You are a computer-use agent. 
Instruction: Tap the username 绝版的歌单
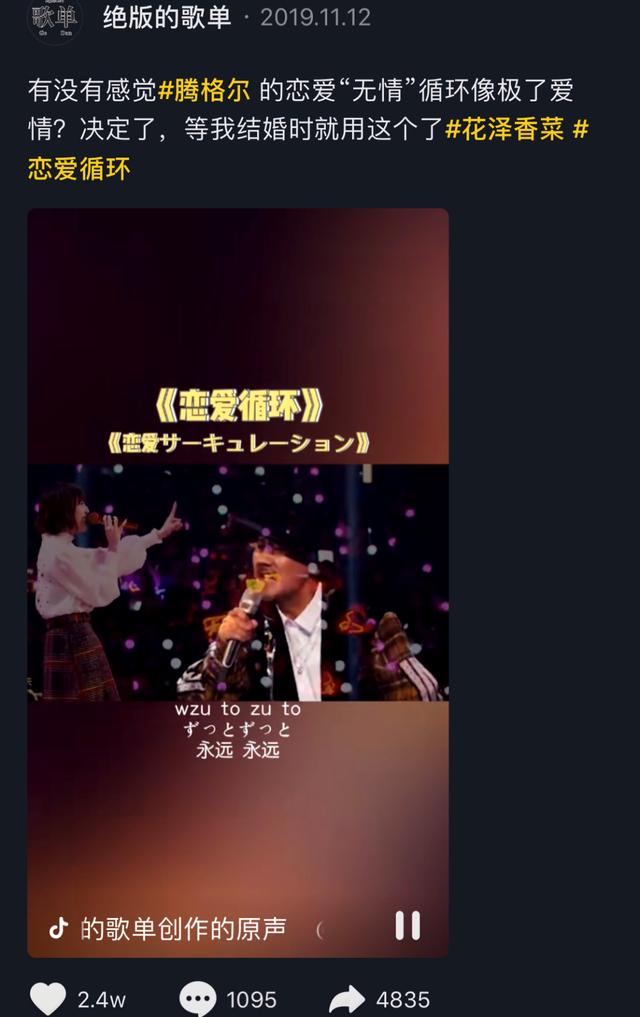coord(167,17)
